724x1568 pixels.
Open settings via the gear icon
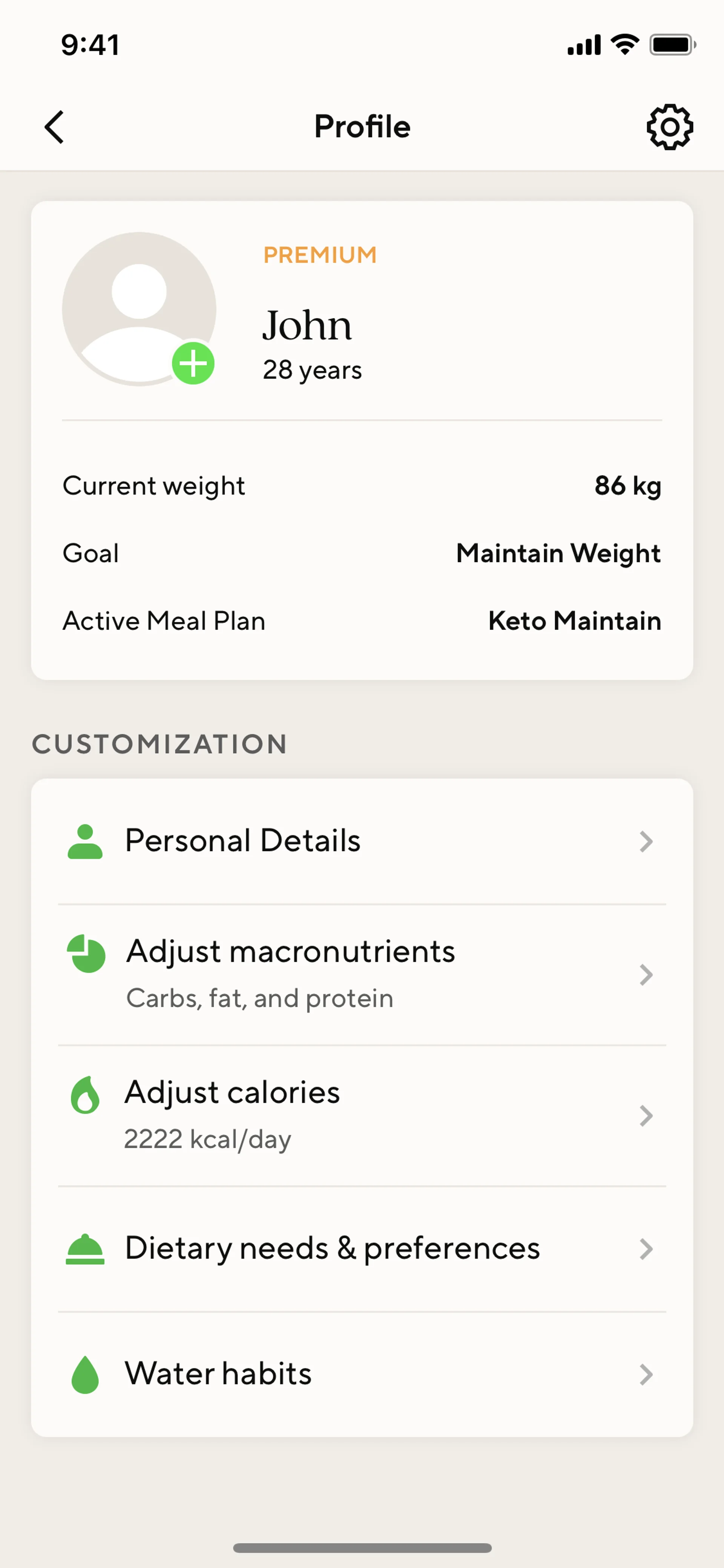669,127
